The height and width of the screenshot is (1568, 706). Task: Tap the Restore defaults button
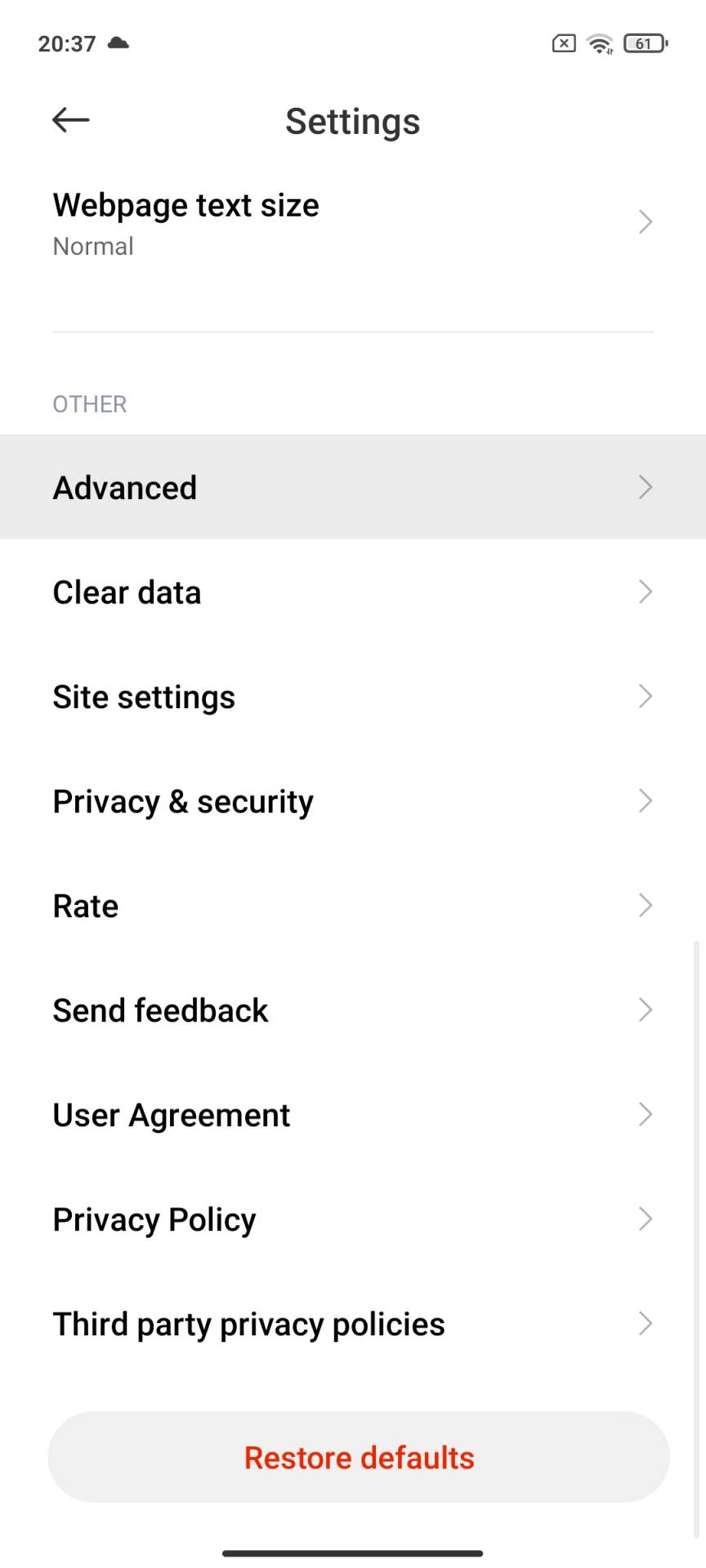358,1457
